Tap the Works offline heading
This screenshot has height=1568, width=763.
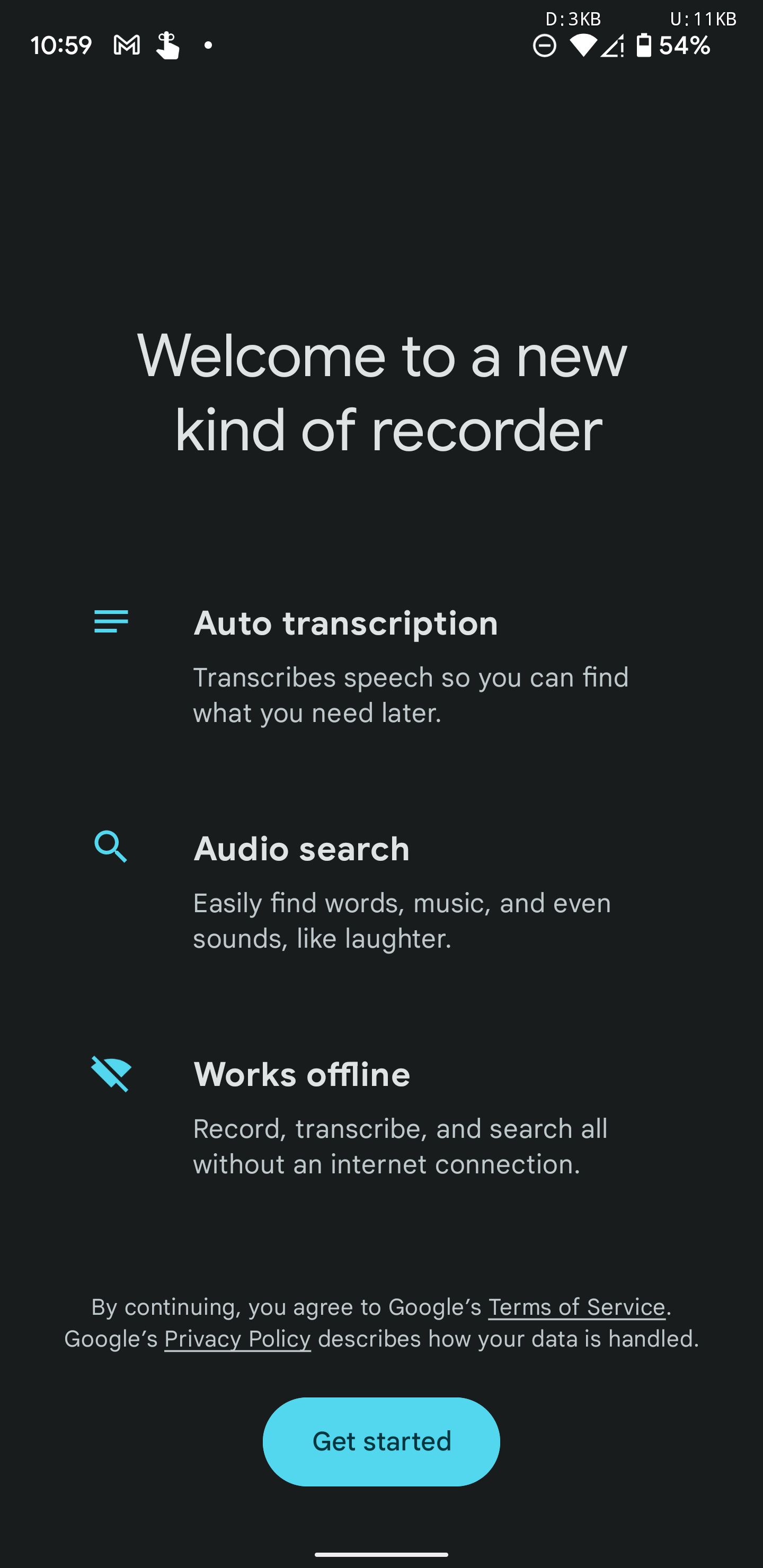tap(301, 1074)
